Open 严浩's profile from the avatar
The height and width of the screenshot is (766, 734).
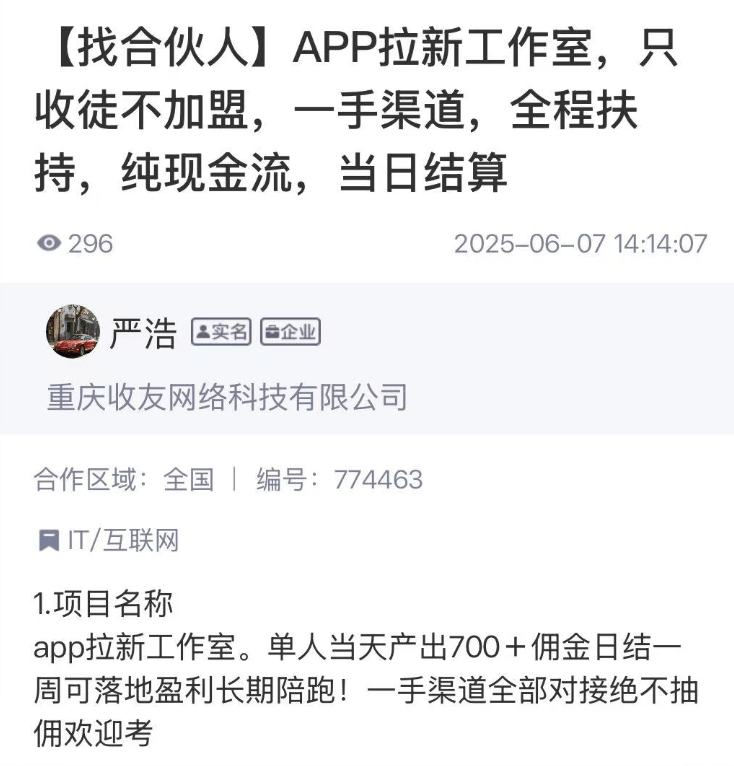click(x=72, y=331)
